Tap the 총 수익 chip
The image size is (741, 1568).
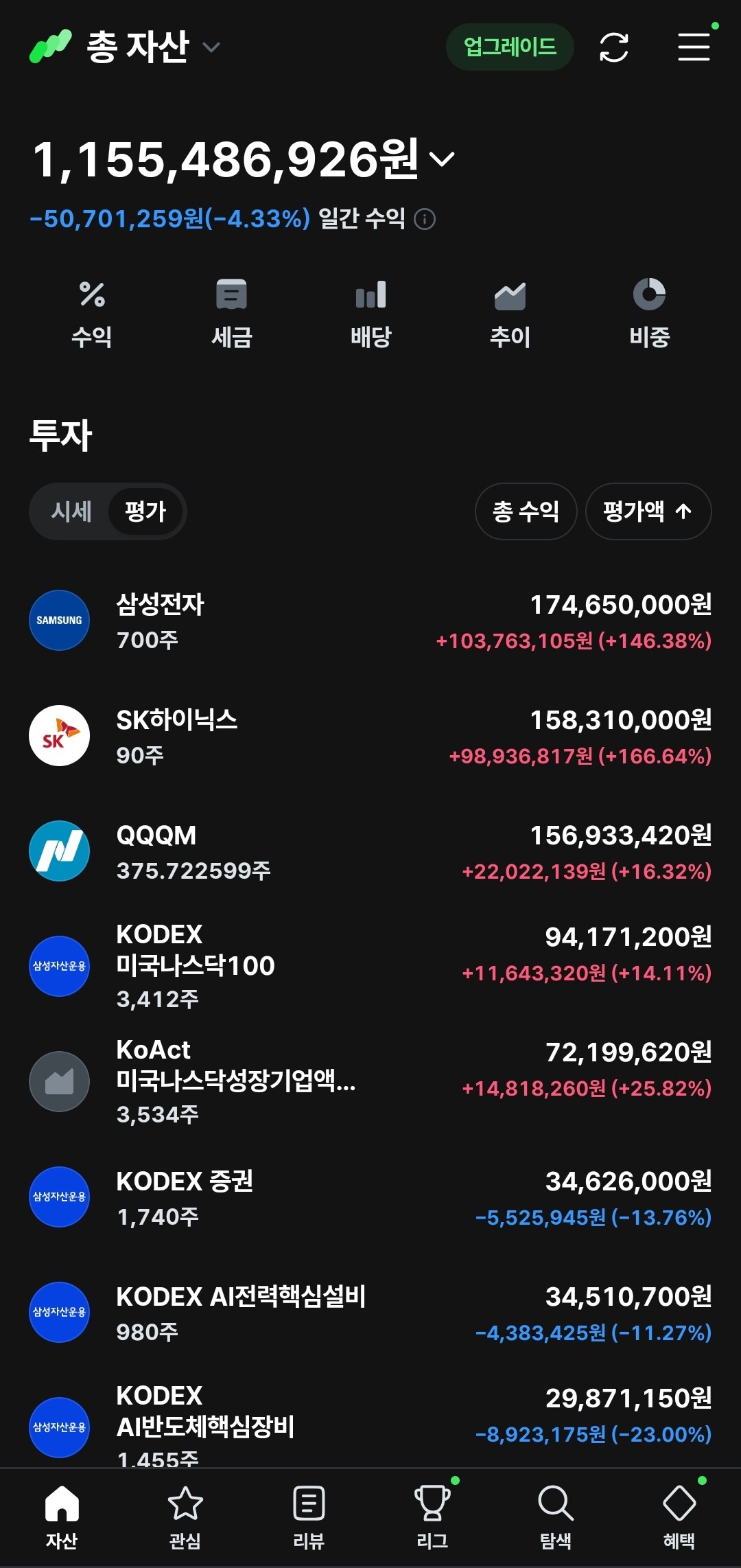526,511
